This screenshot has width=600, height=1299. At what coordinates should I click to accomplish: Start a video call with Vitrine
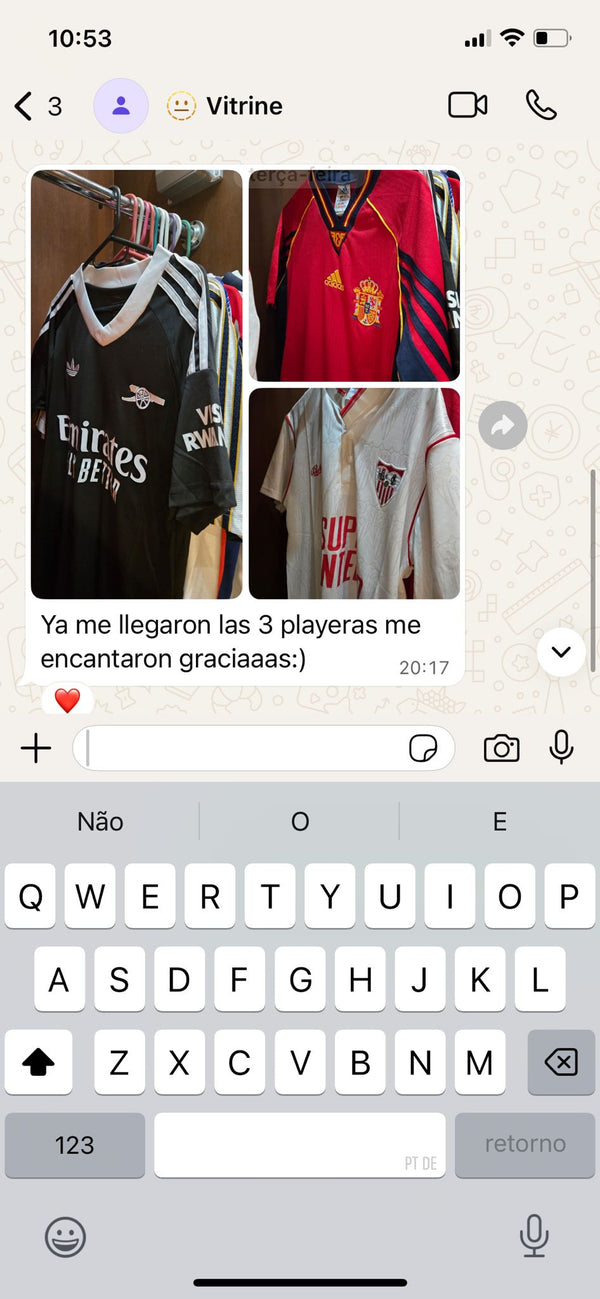click(x=467, y=105)
